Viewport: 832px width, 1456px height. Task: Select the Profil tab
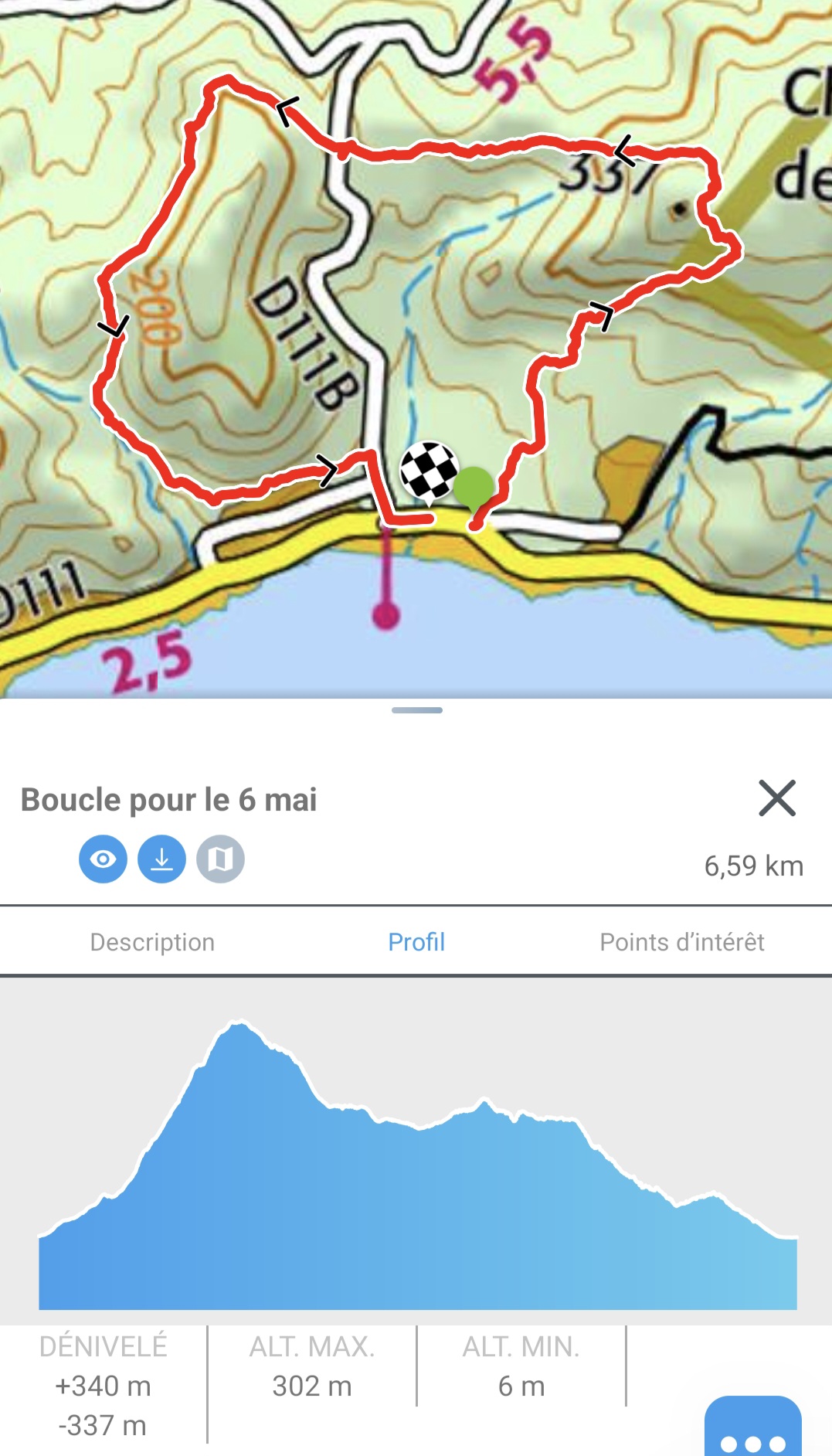[416, 942]
